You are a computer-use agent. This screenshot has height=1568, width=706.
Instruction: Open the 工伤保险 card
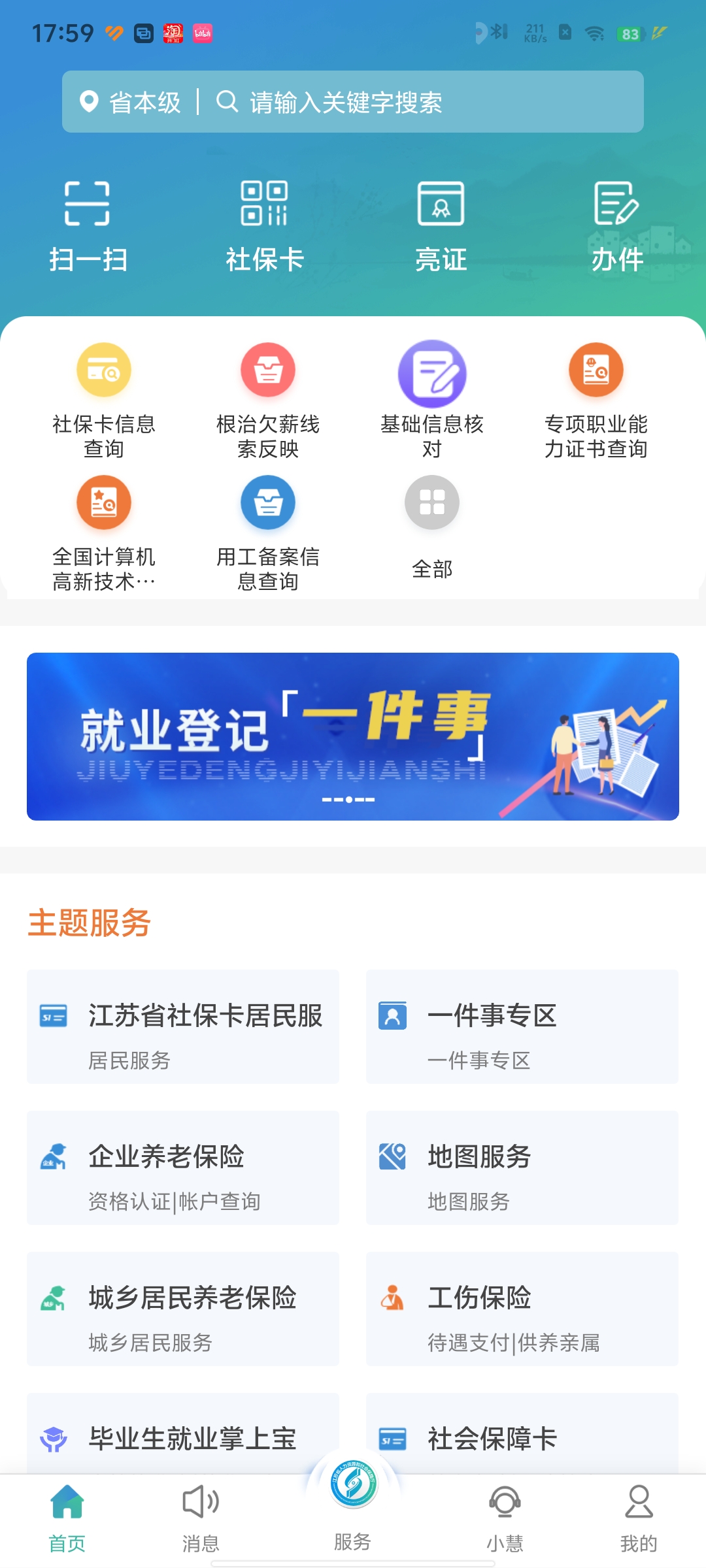(522, 1309)
